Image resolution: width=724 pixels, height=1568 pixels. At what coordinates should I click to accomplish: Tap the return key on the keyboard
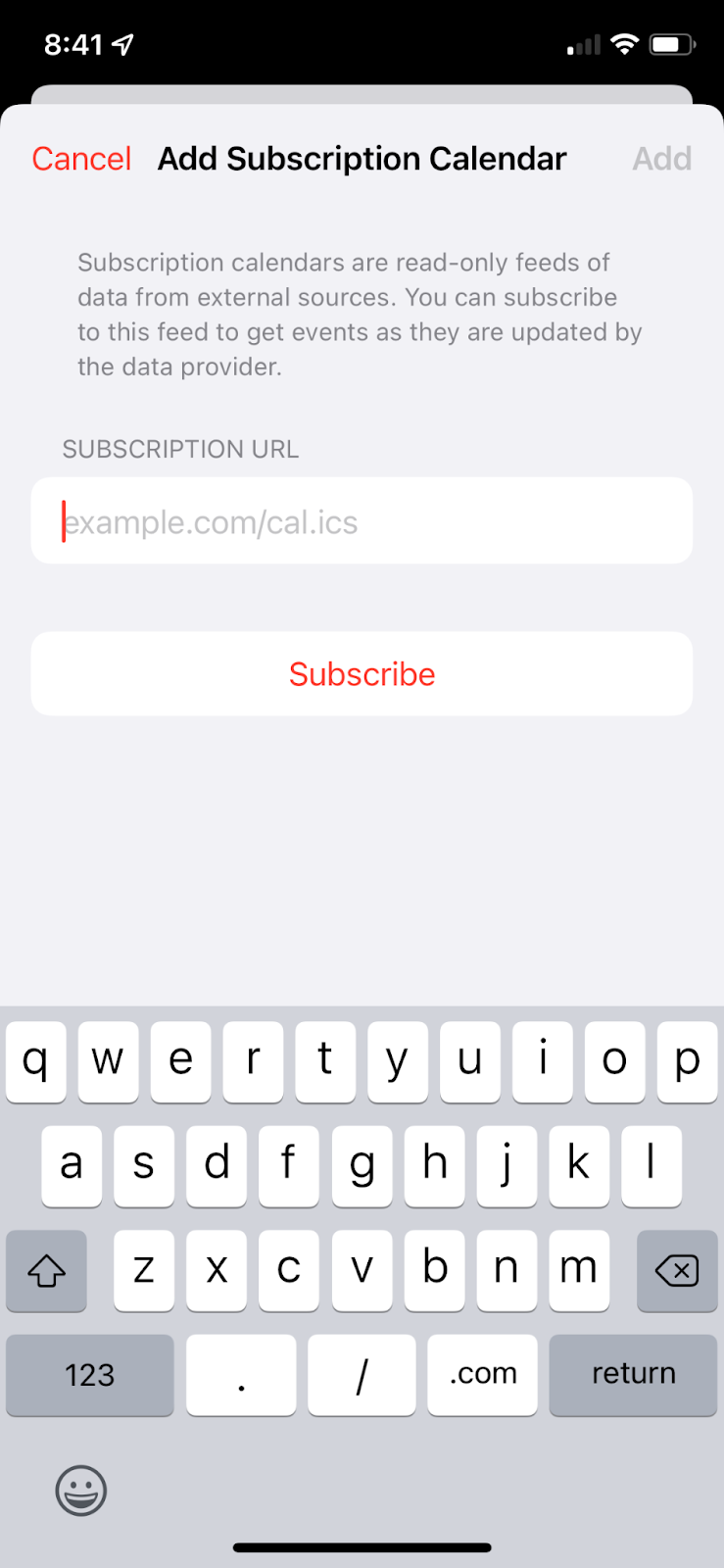click(x=633, y=1374)
